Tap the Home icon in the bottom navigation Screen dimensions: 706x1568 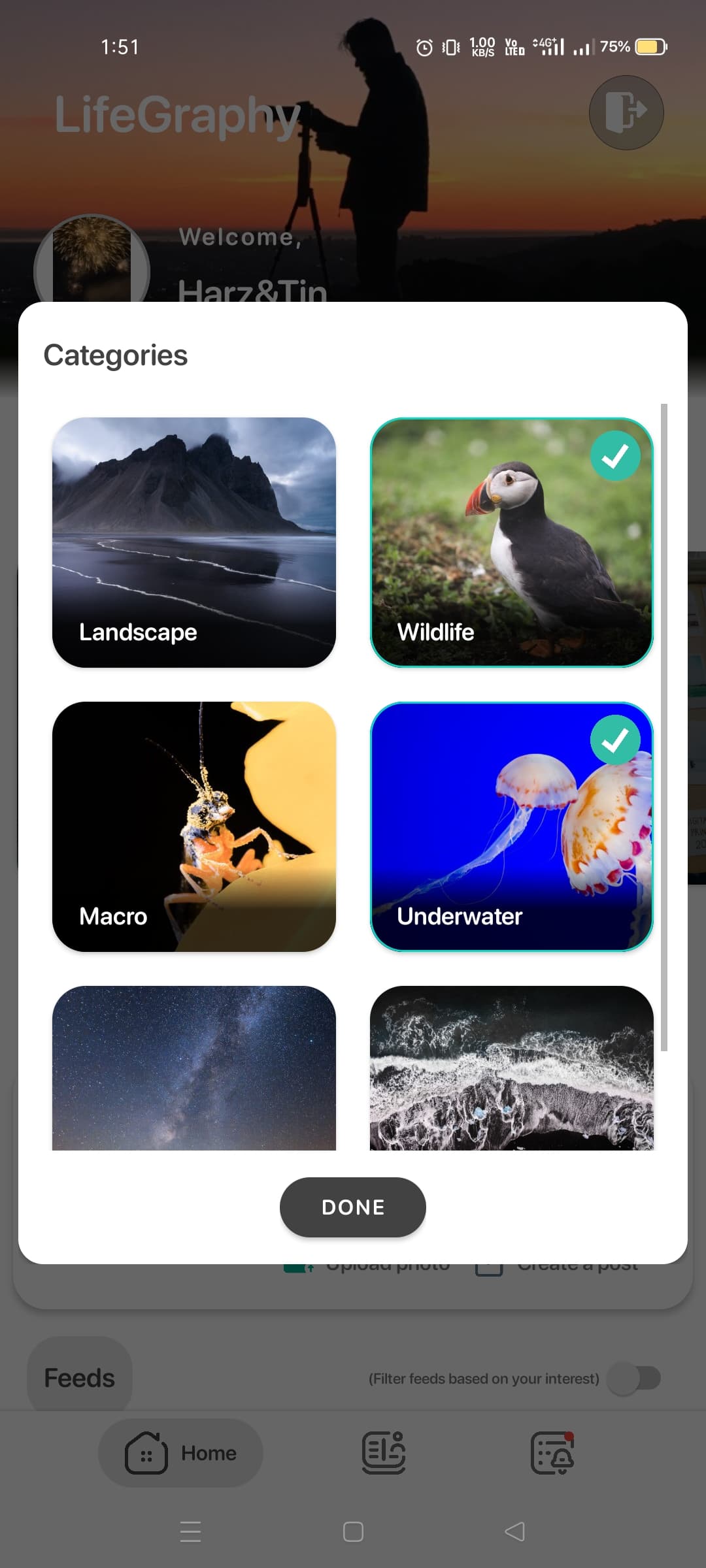[148, 1453]
